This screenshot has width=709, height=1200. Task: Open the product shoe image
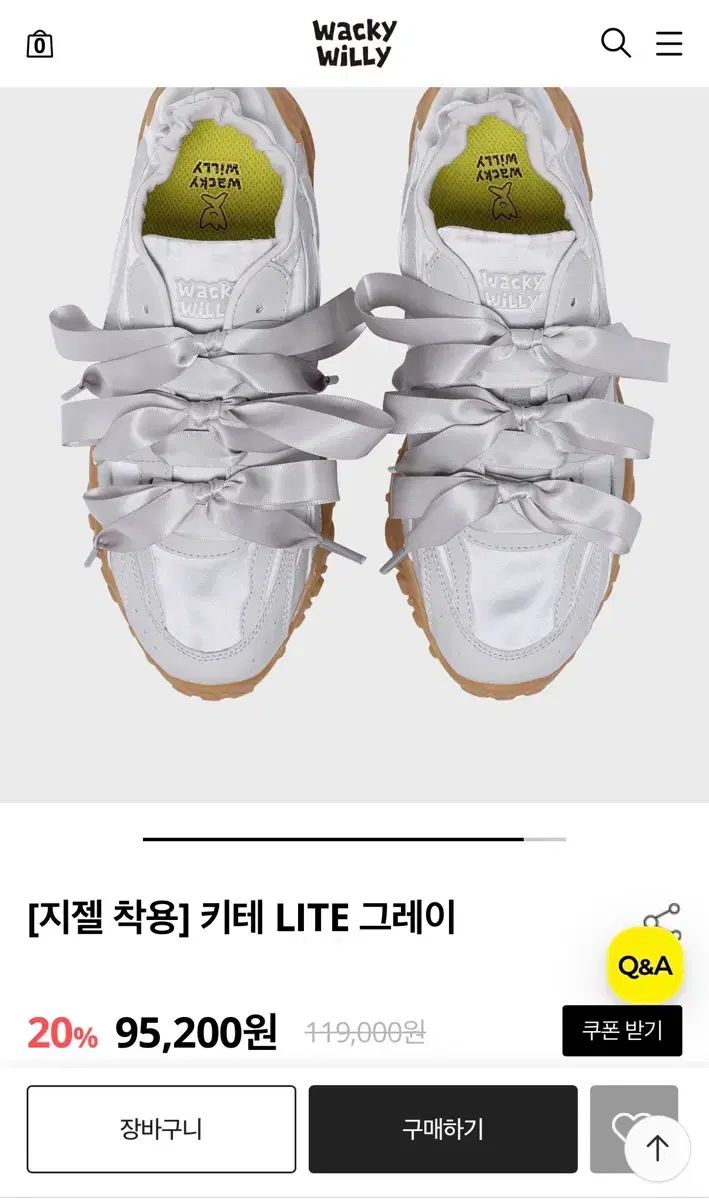pyautogui.click(x=354, y=445)
